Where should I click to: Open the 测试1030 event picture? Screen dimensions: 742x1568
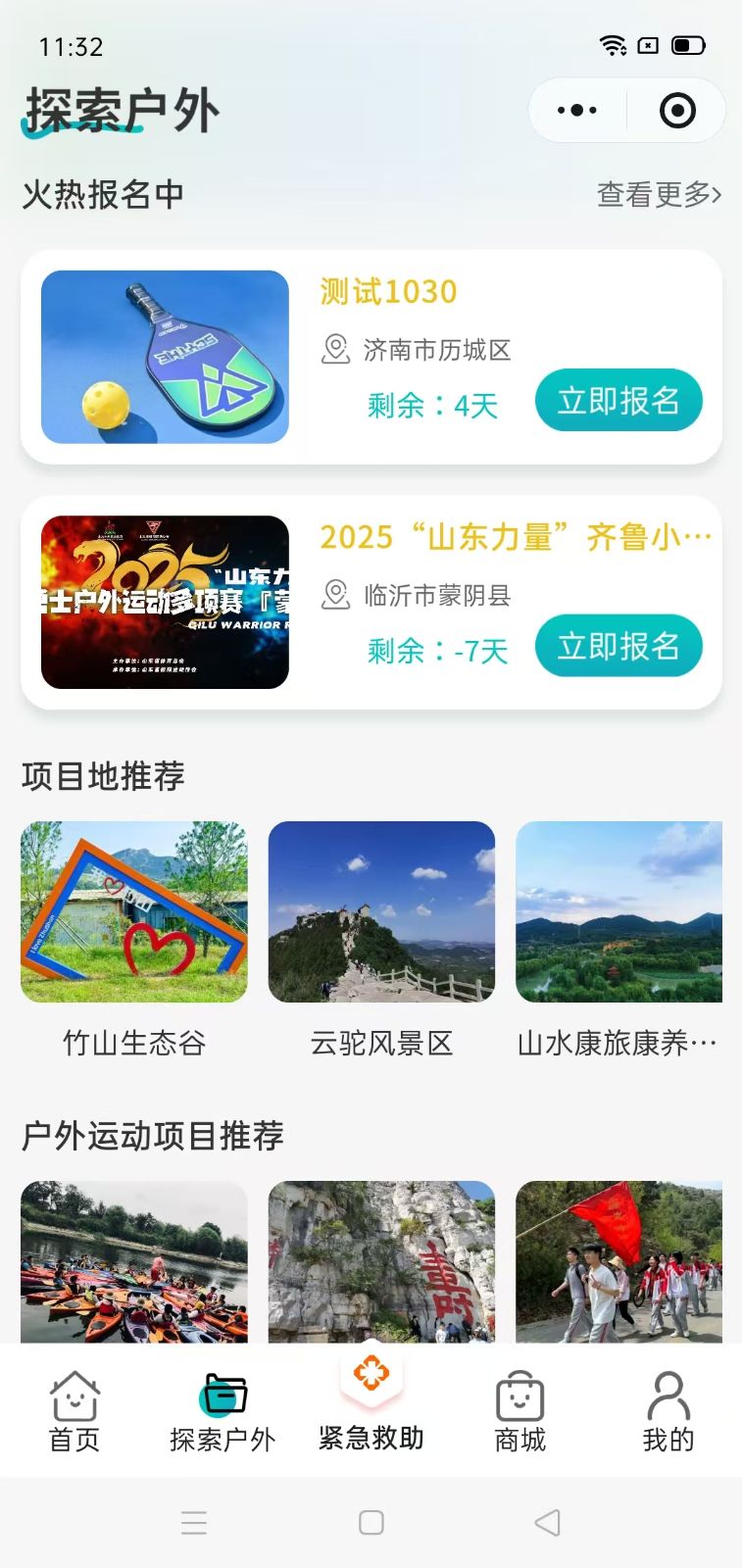pyautogui.click(x=165, y=357)
